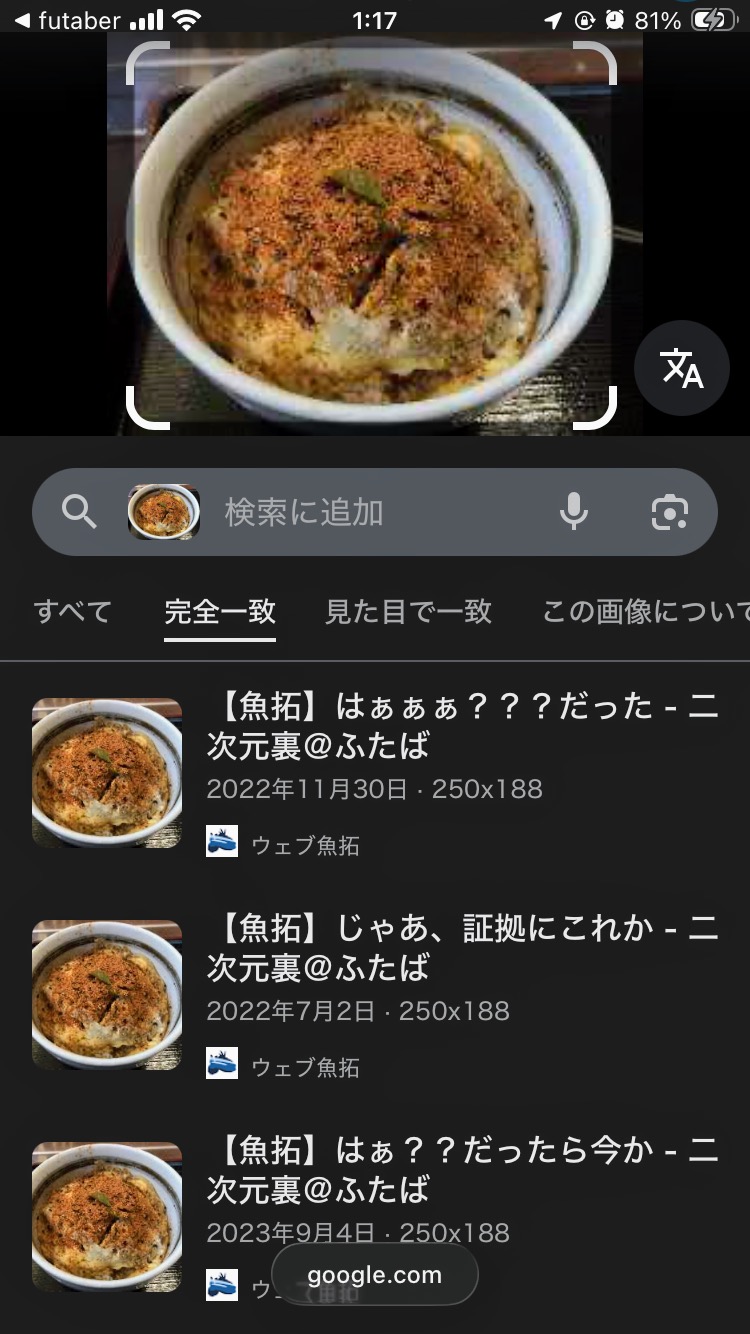Open the result はぁ？？だったら今か from 2023年9月4日
The width and height of the screenshot is (750, 1334).
462,1169
